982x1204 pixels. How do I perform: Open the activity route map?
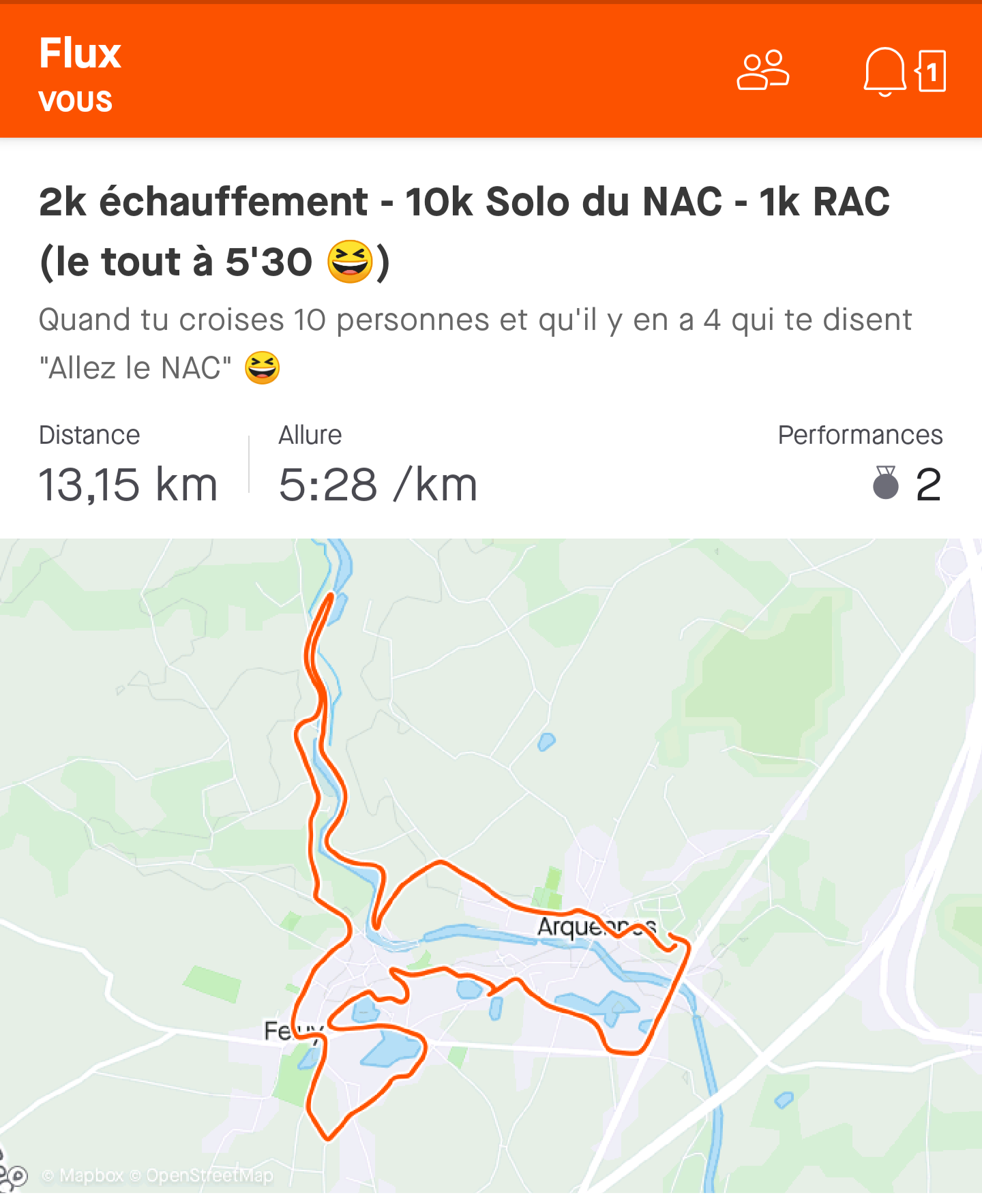(491, 864)
